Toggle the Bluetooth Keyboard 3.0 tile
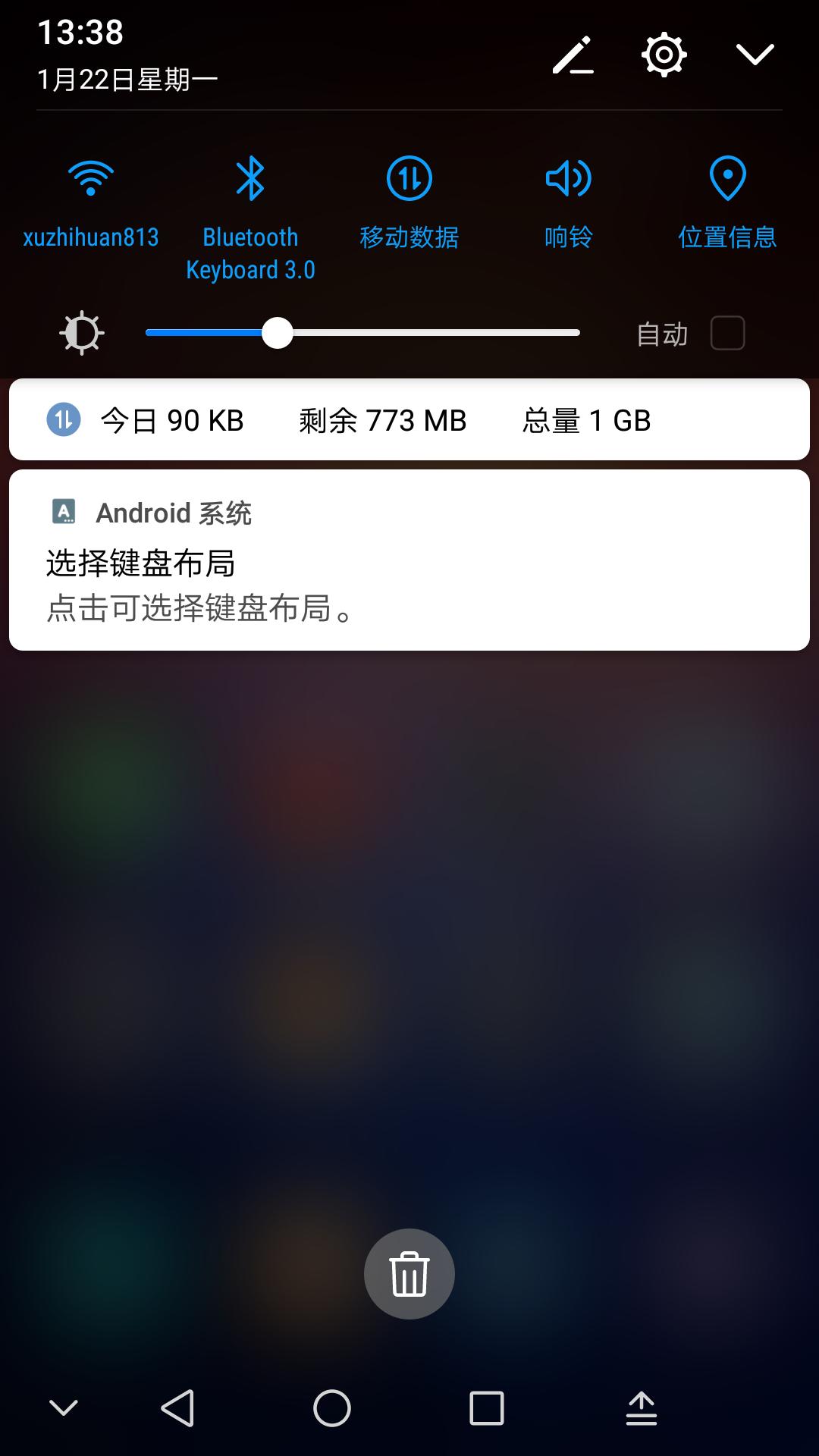This screenshot has width=819, height=1456. pos(250,180)
